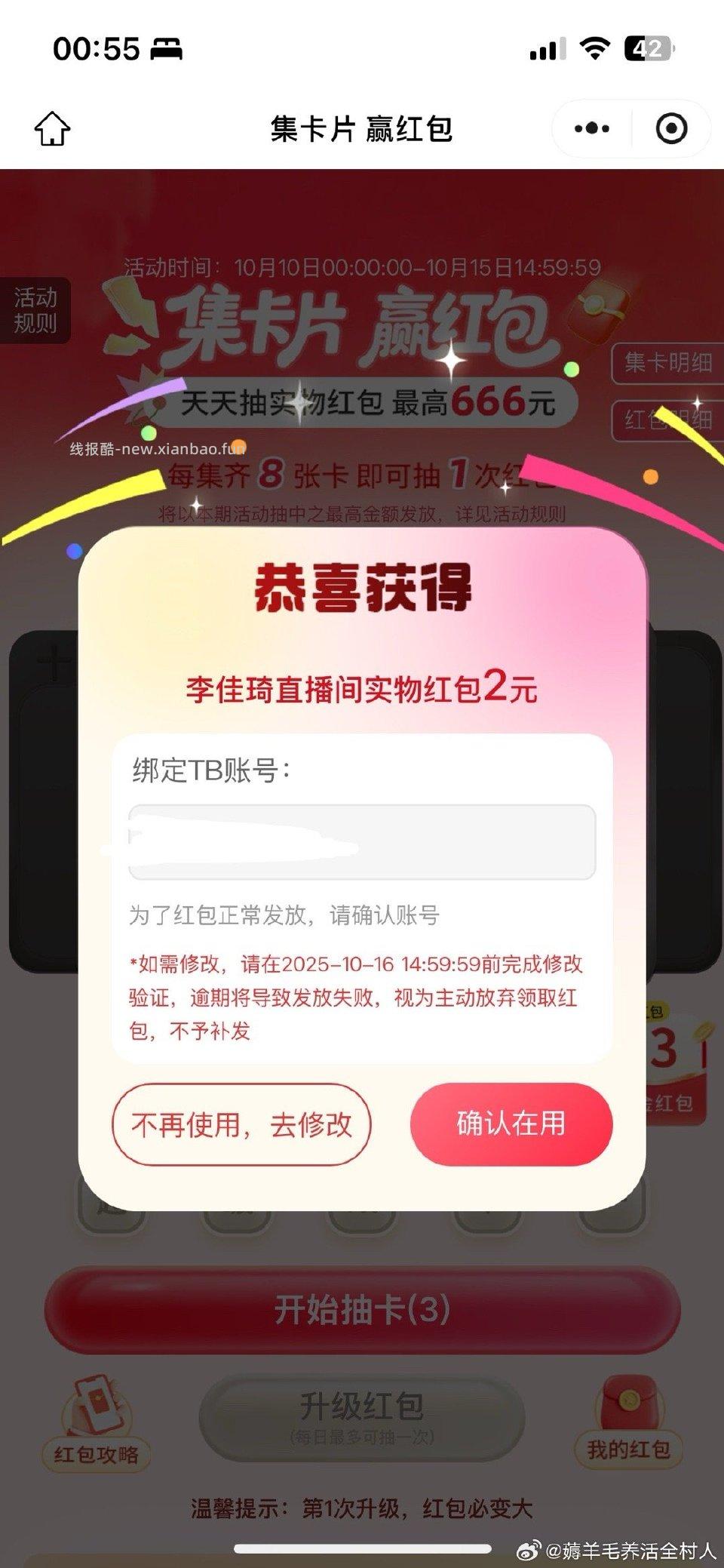
Task: Open the 活动规则 side tab
Action: (35, 309)
